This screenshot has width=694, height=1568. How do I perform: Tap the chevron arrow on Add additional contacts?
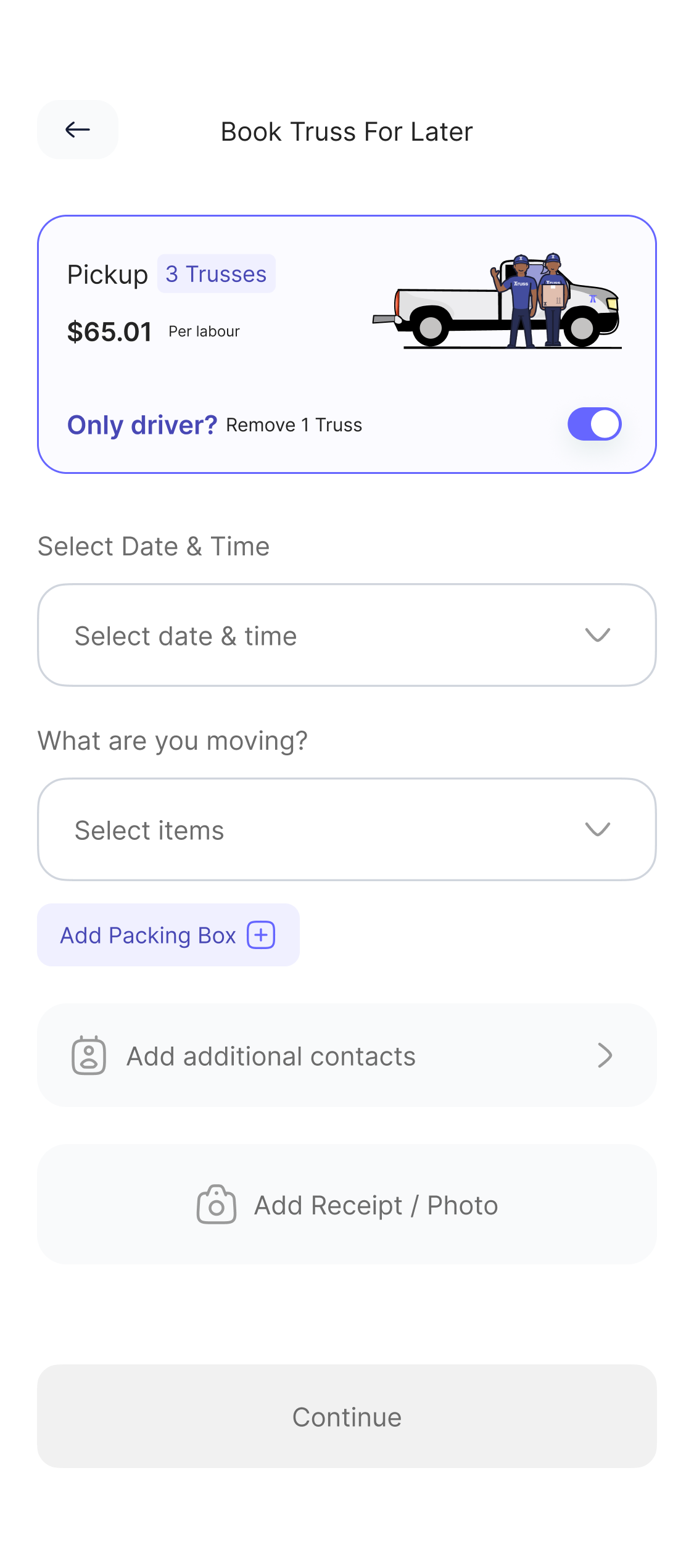pyautogui.click(x=605, y=1055)
